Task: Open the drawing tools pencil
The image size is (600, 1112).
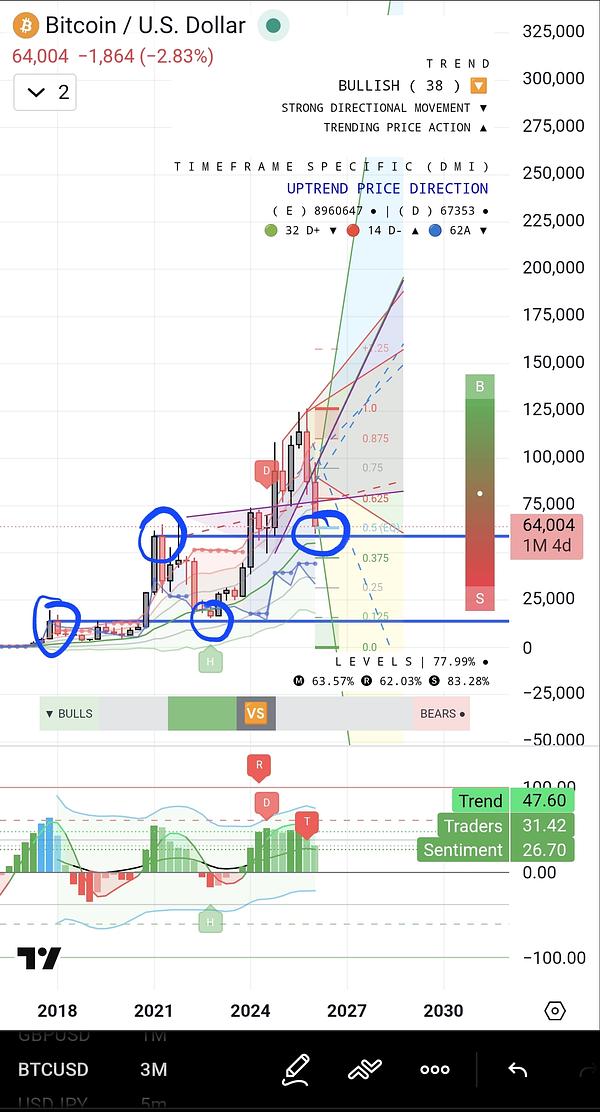Action: tap(297, 1069)
